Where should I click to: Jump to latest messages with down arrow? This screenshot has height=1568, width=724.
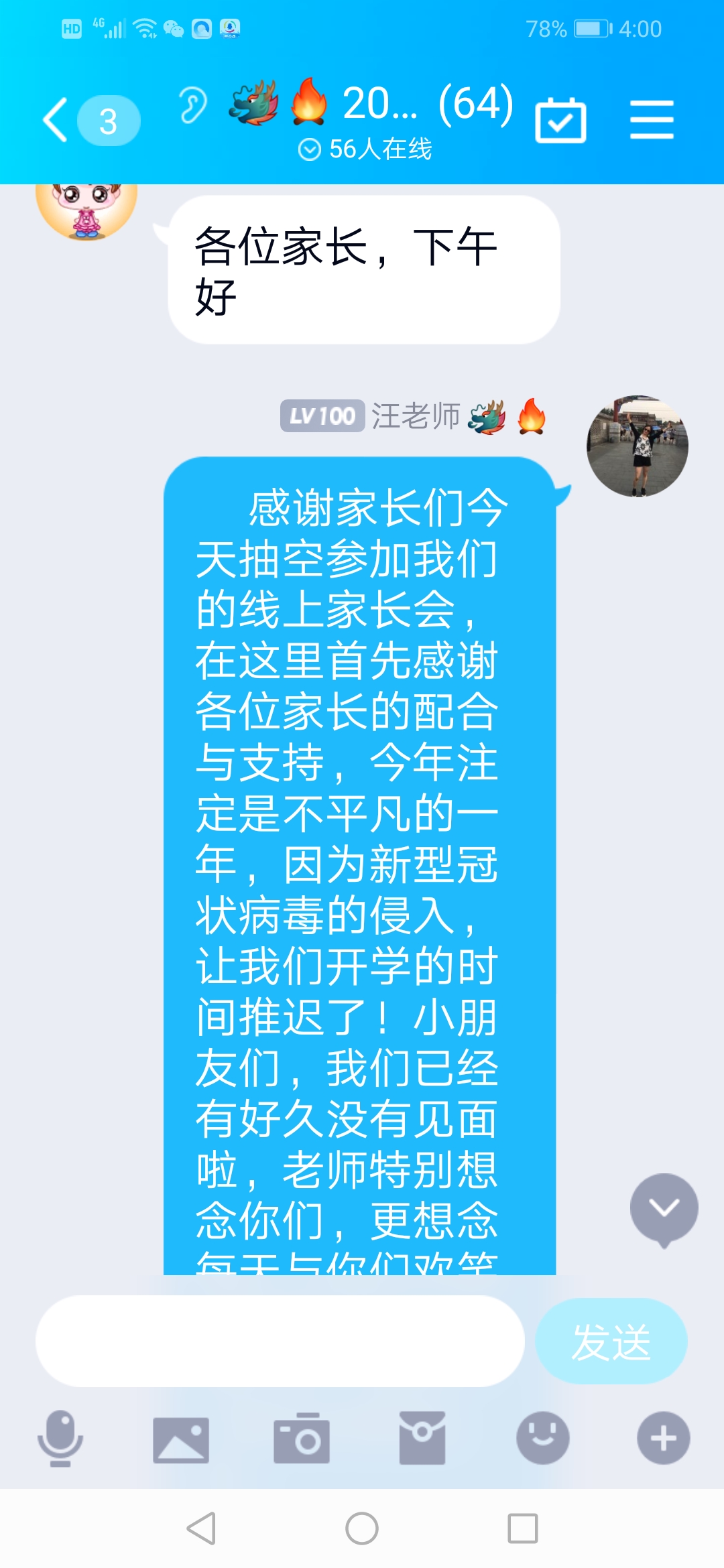tap(664, 1209)
